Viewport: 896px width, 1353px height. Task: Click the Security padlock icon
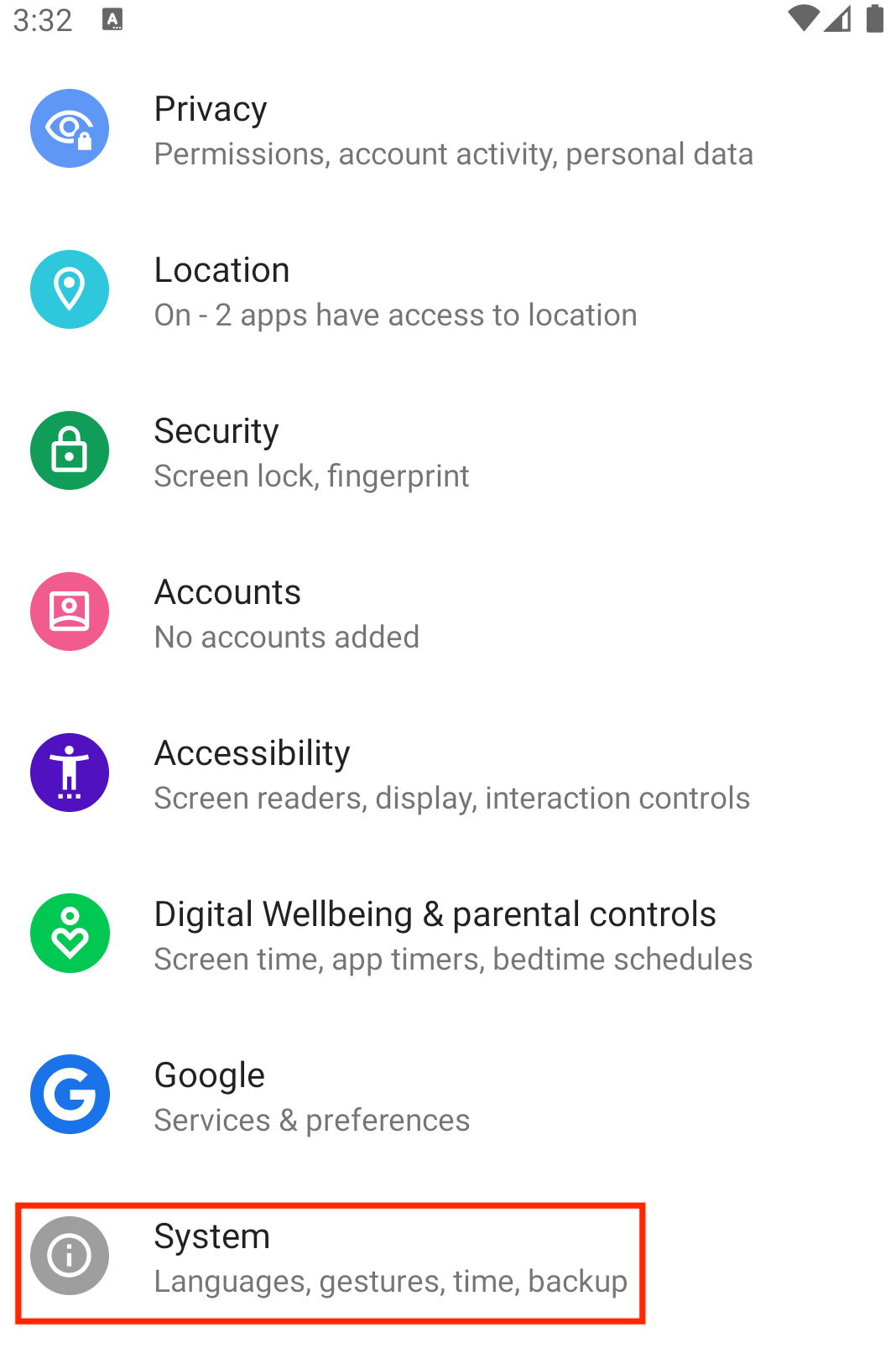click(70, 450)
